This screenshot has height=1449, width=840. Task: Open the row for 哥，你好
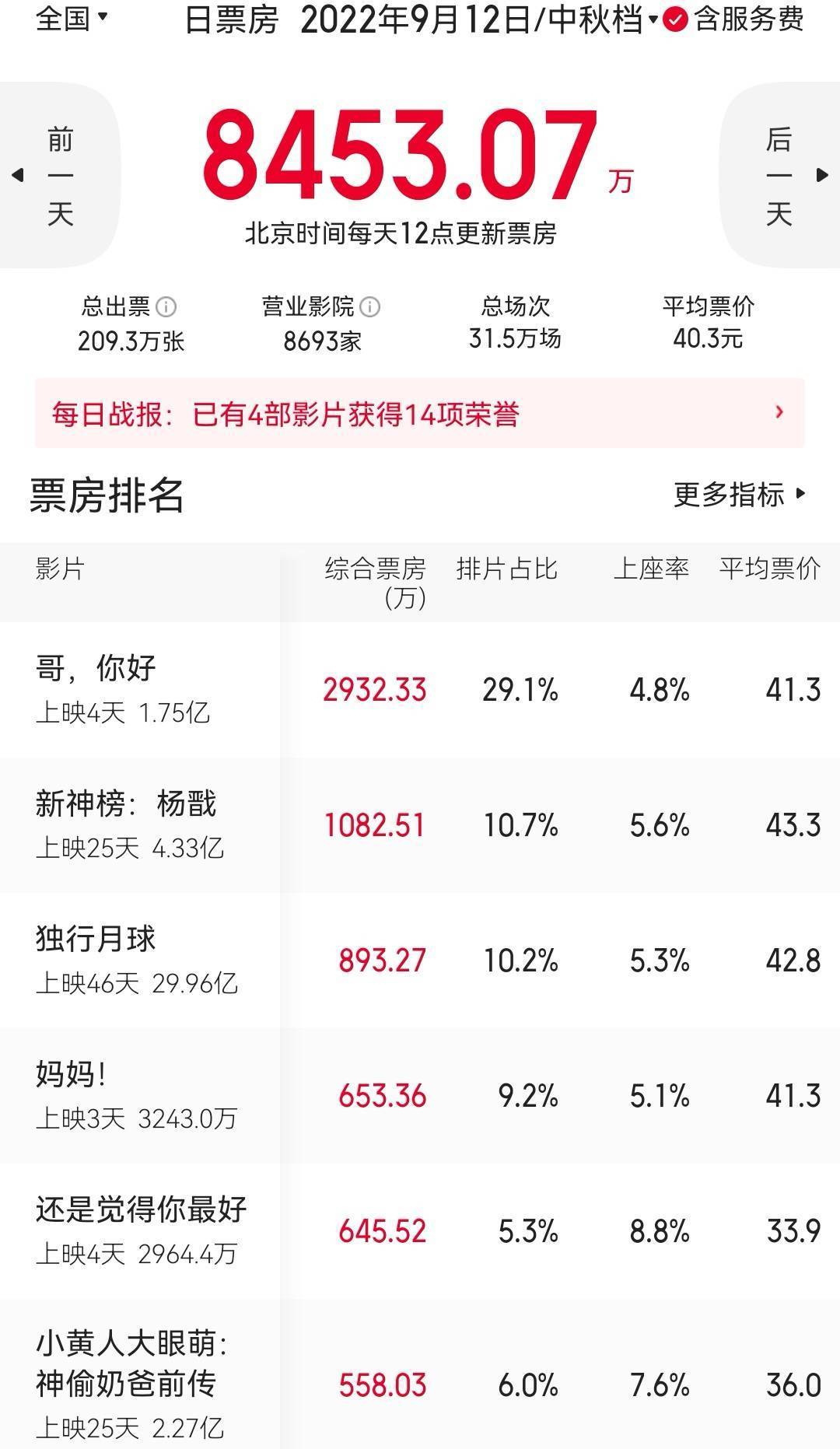tap(420, 689)
